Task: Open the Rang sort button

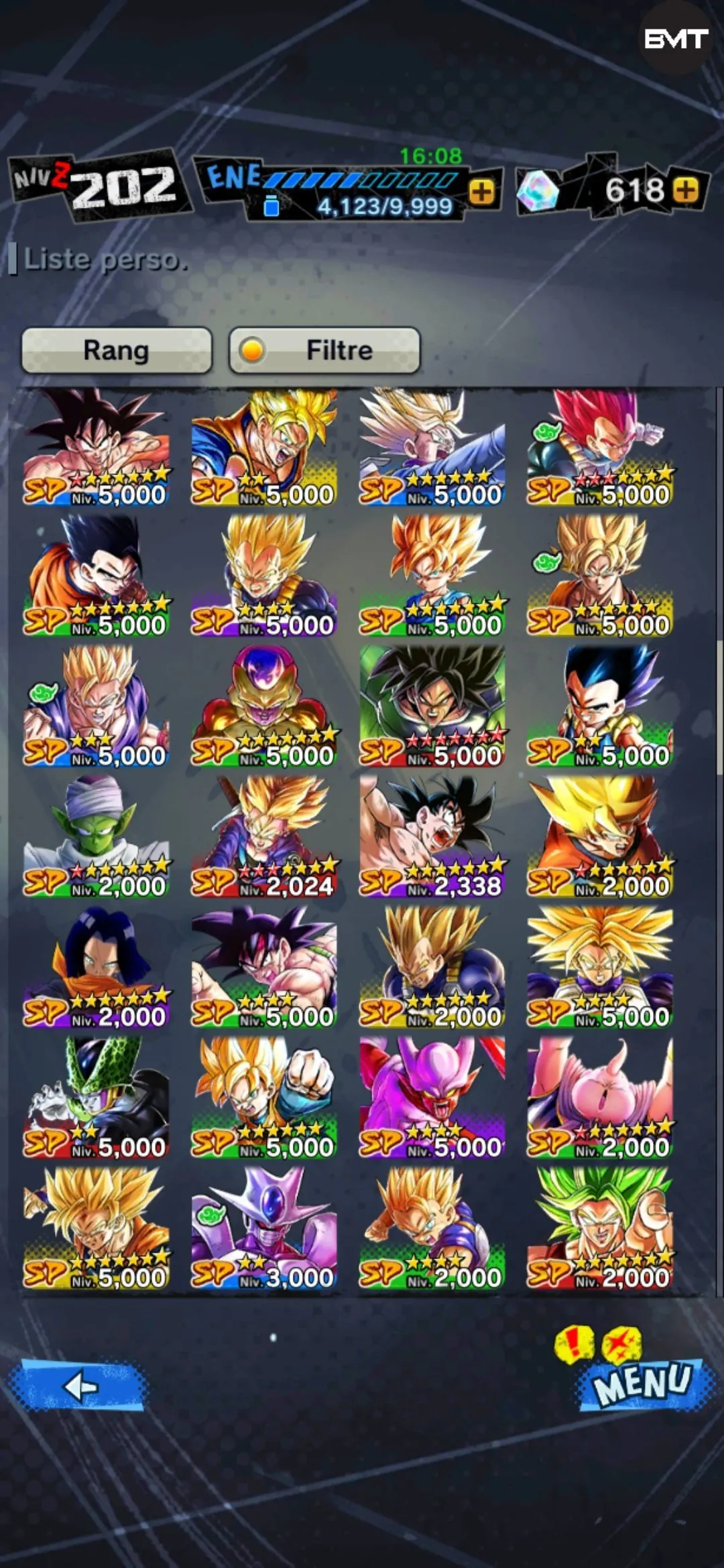Action: (117, 350)
